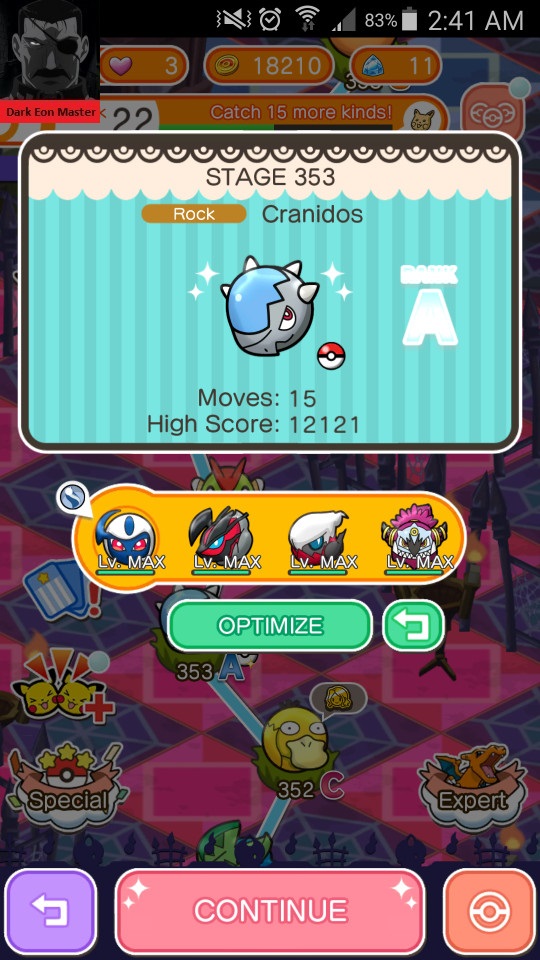Open the orange Poké Ball button
The width and height of the screenshot is (540, 960).
[x=489, y=910]
